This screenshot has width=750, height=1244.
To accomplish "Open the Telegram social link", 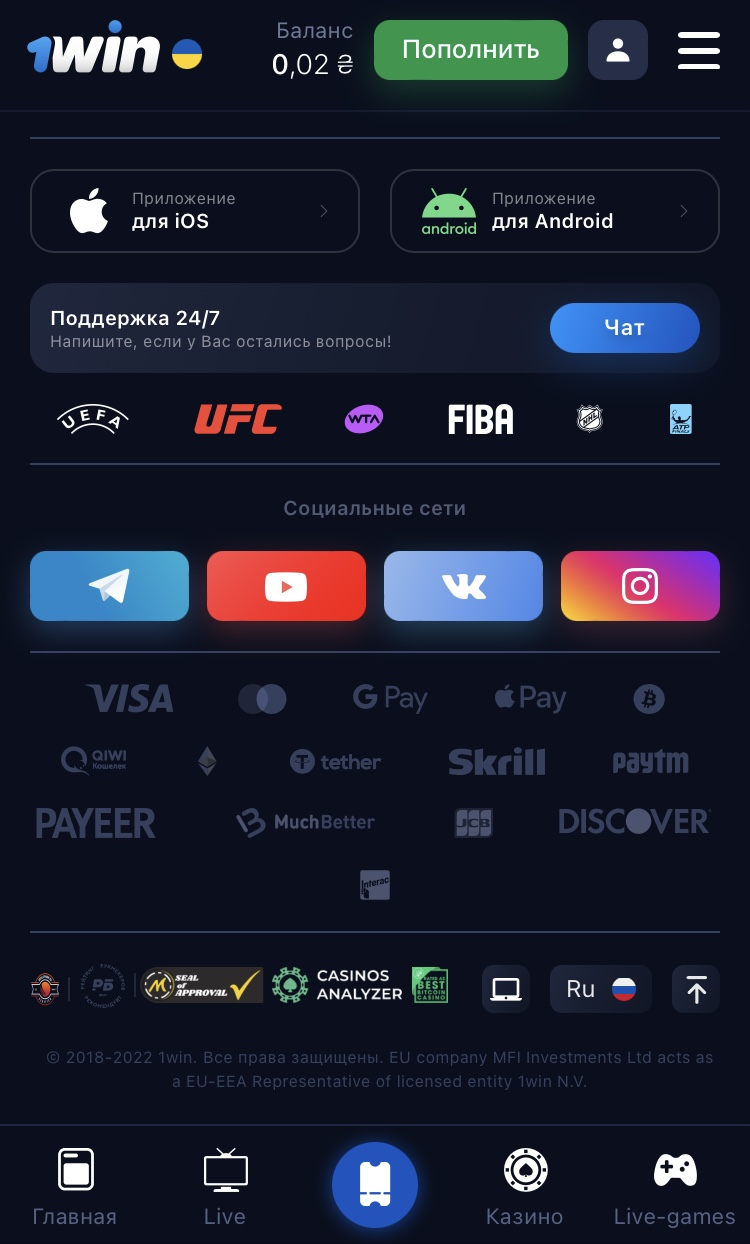I will 109,586.
